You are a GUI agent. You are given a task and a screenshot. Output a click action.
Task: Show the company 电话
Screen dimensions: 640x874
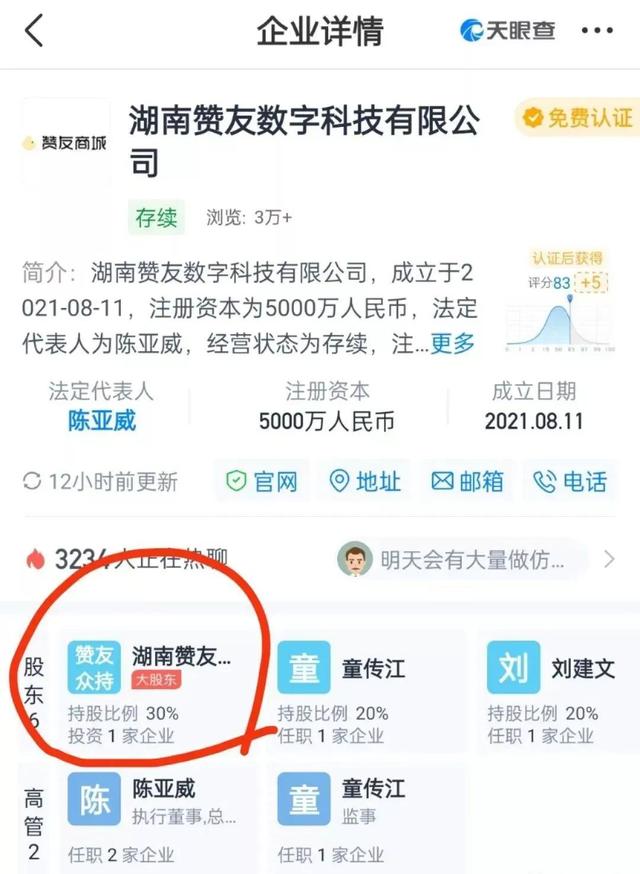coord(571,481)
